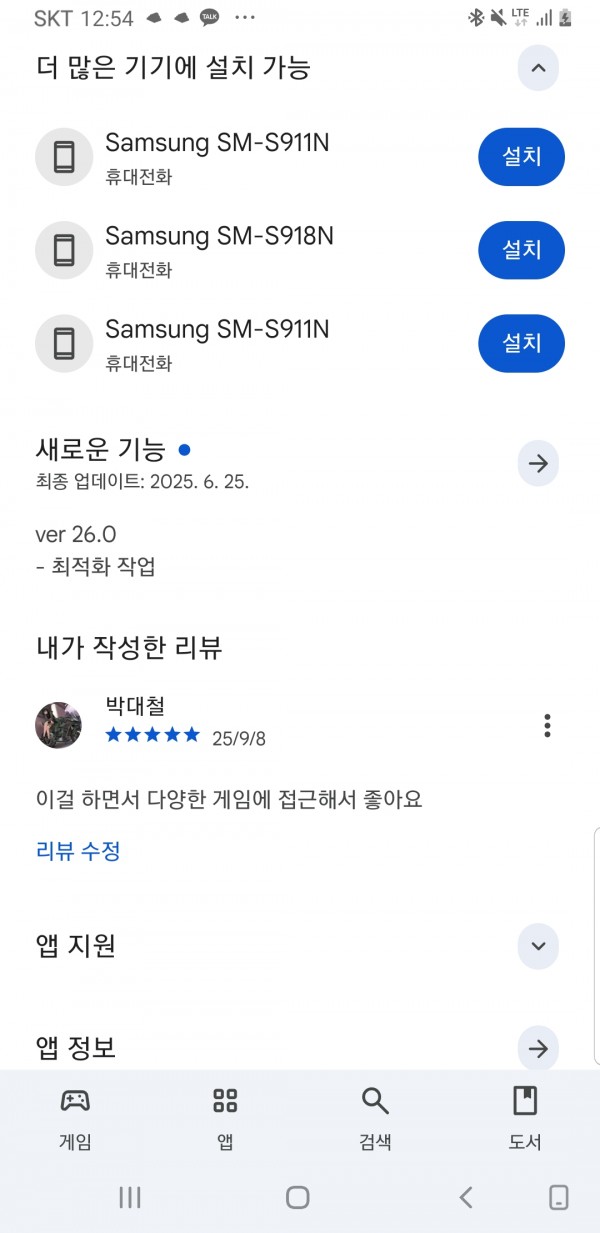Open review options menu for 박대철

point(547,725)
